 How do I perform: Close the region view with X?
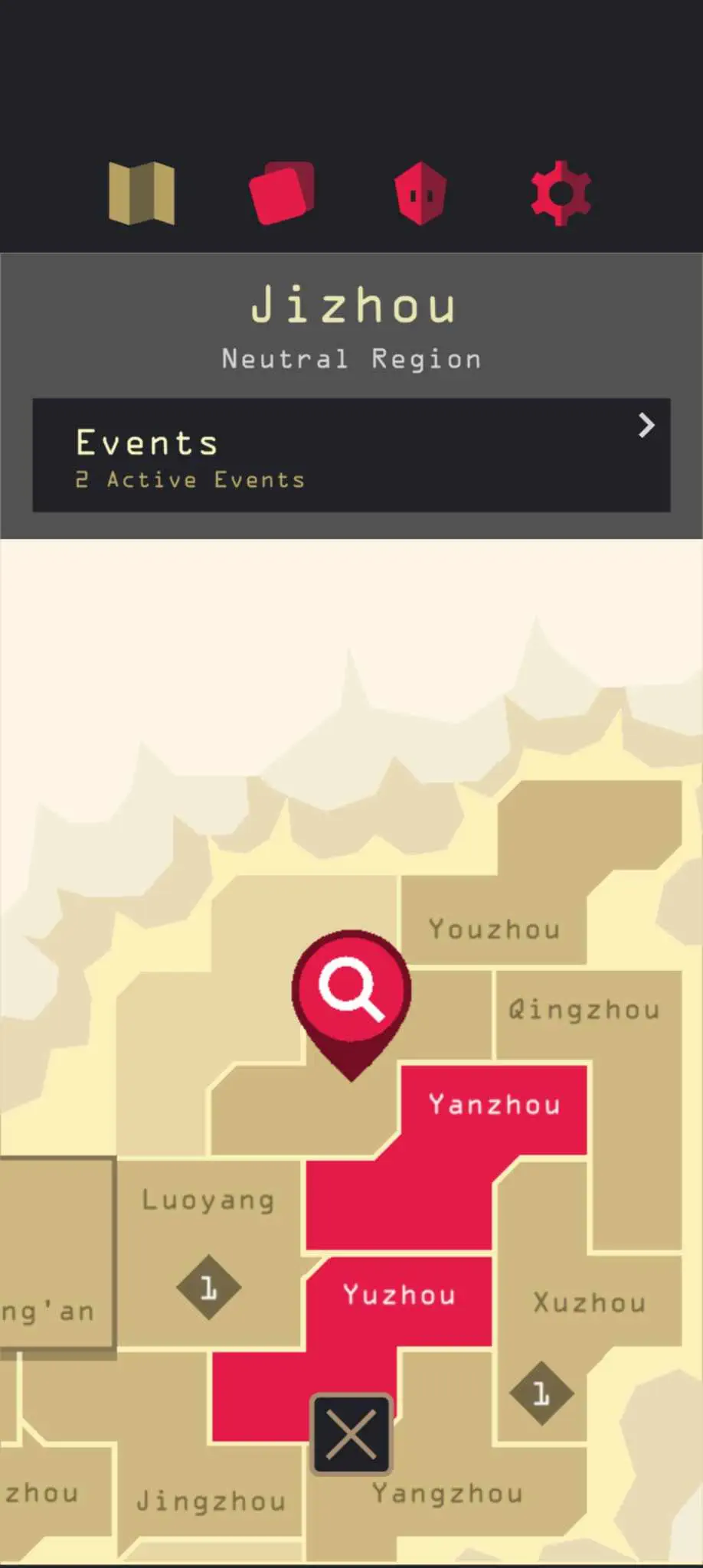click(351, 1434)
